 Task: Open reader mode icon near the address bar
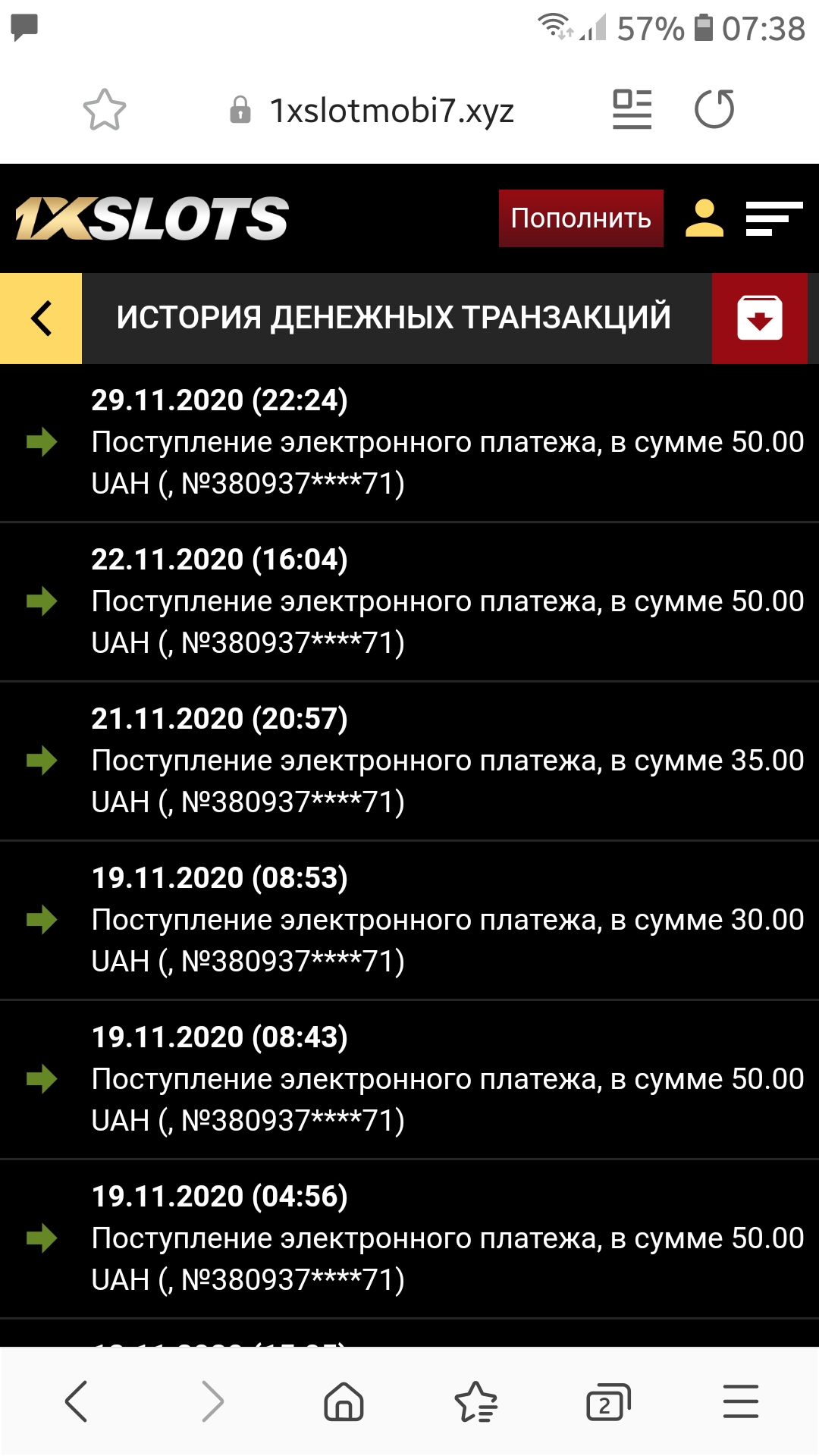pyautogui.click(x=632, y=107)
